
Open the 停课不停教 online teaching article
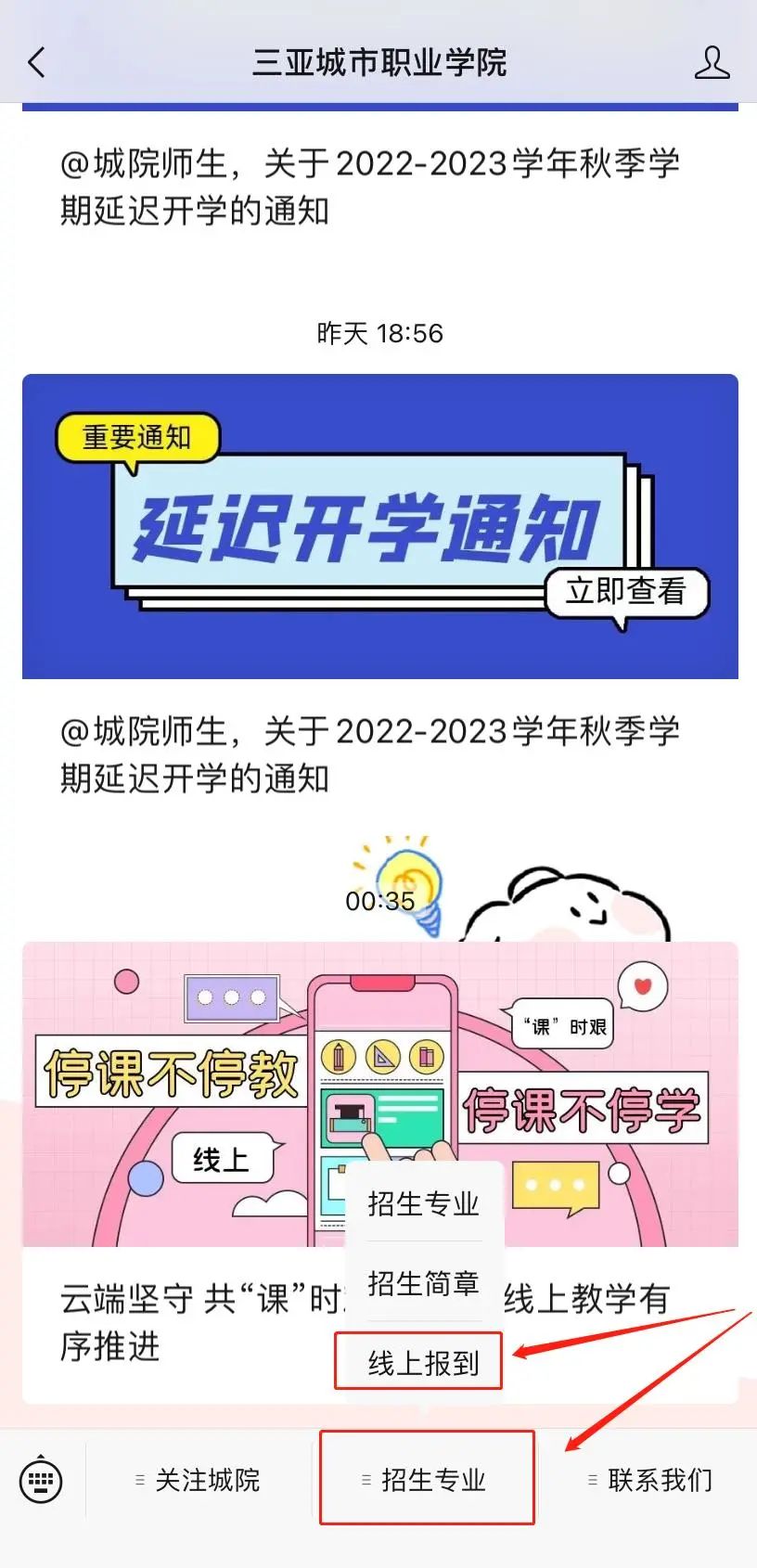[186, 1095]
